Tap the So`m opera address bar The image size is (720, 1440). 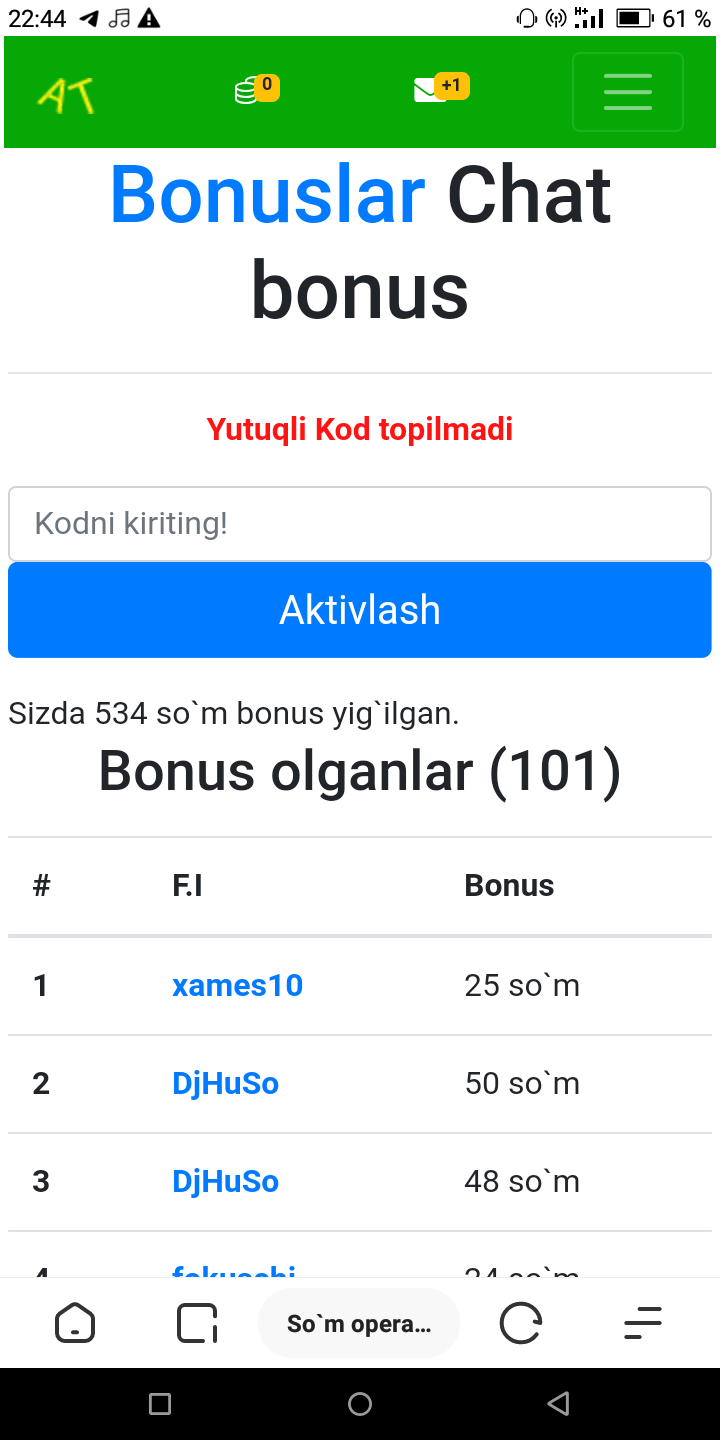tap(359, 1324)
